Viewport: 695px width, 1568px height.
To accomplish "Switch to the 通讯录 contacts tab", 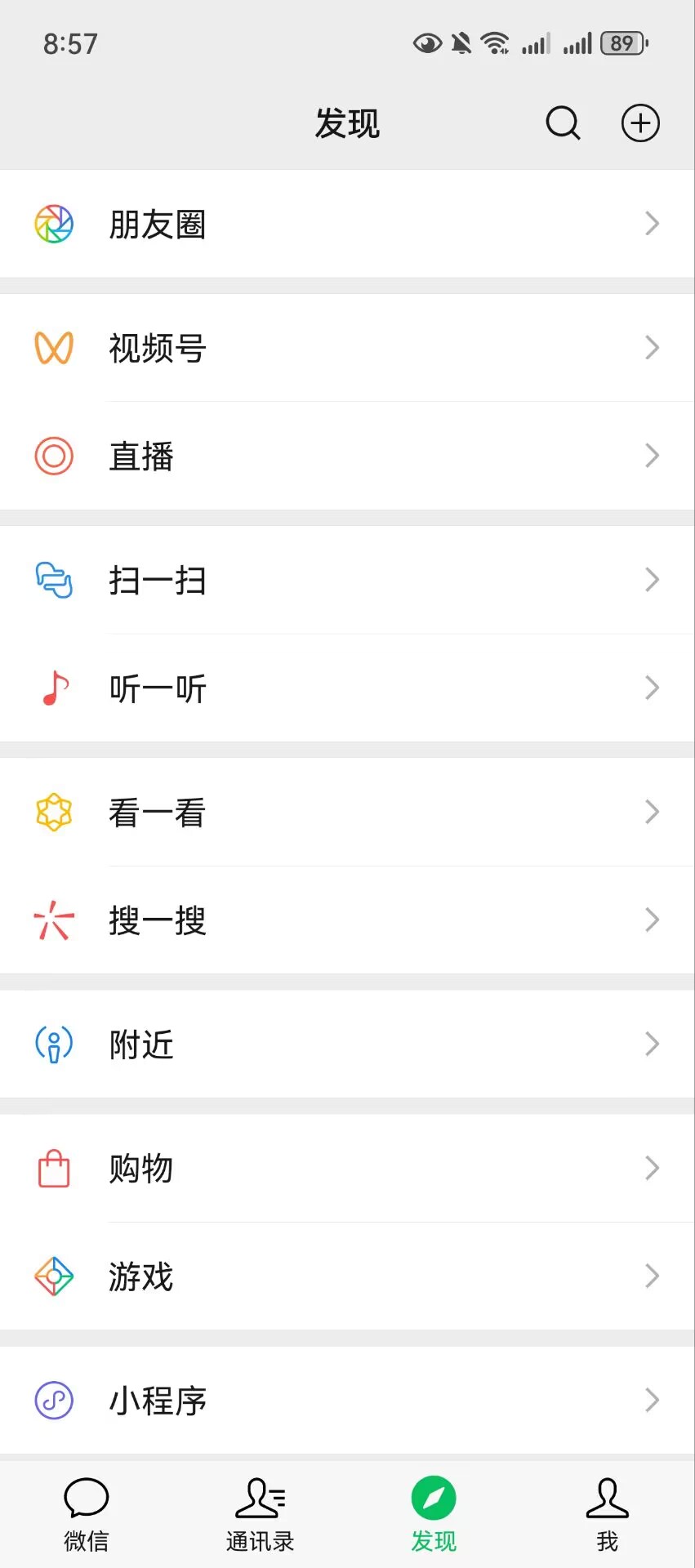I will tap(260, 1513).
